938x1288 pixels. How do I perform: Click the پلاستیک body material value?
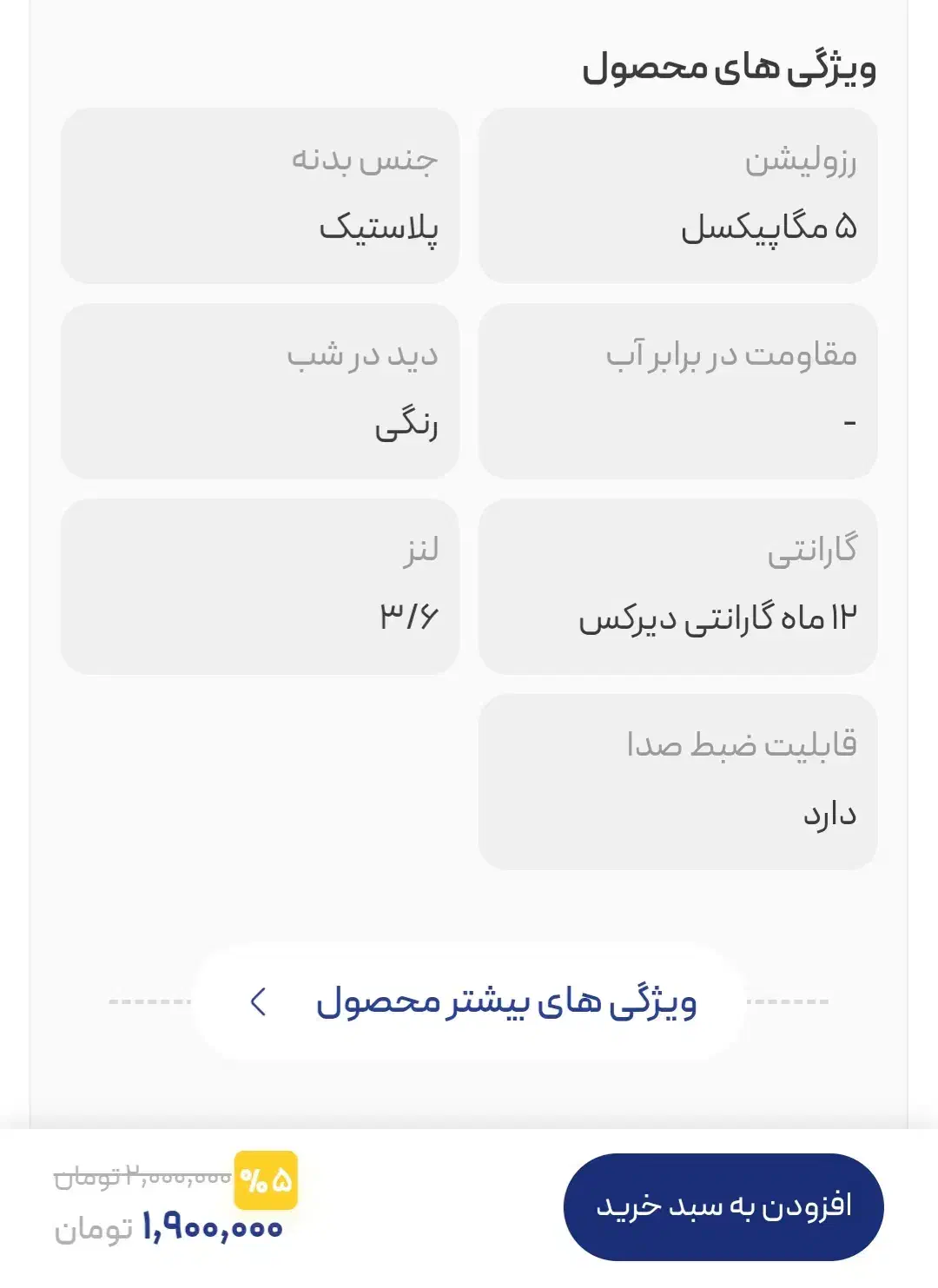(380, 228)
